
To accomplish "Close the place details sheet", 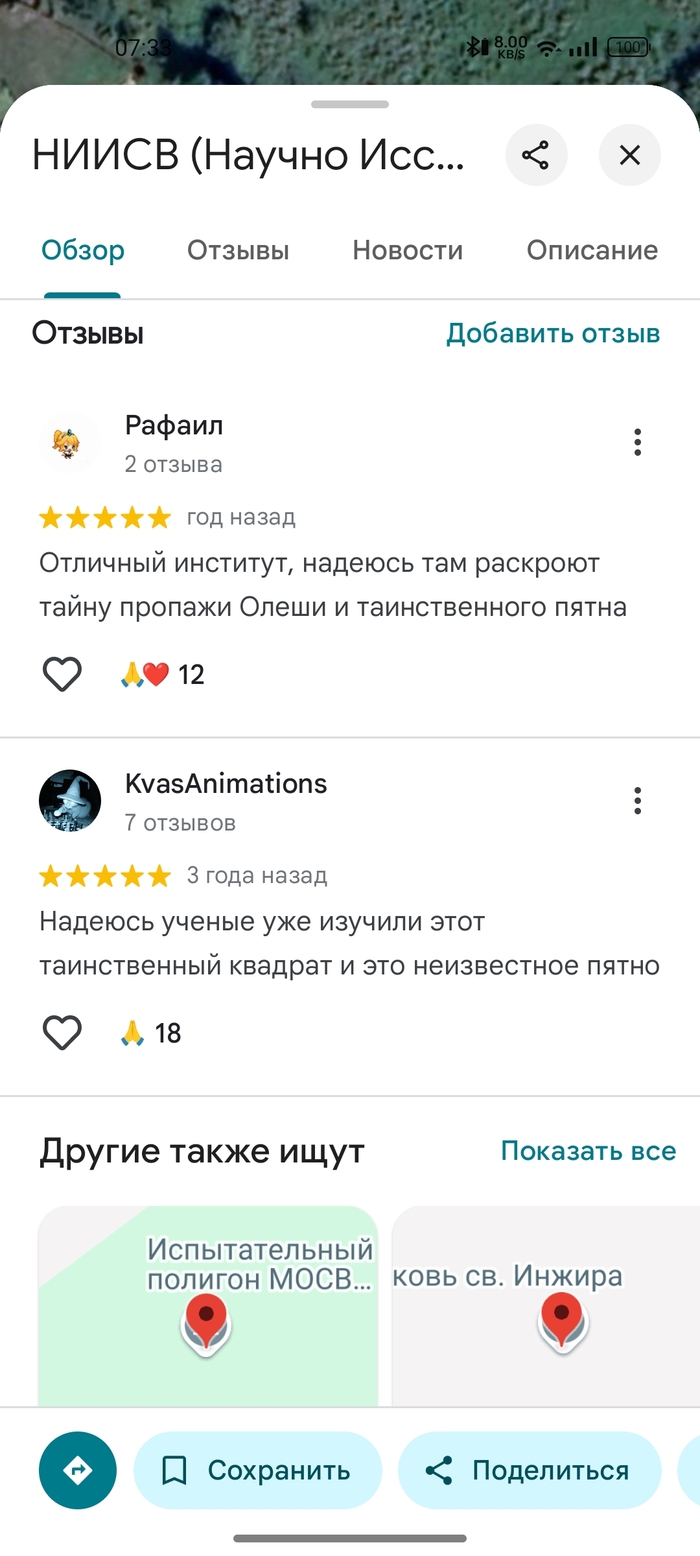I will point(629,155).
